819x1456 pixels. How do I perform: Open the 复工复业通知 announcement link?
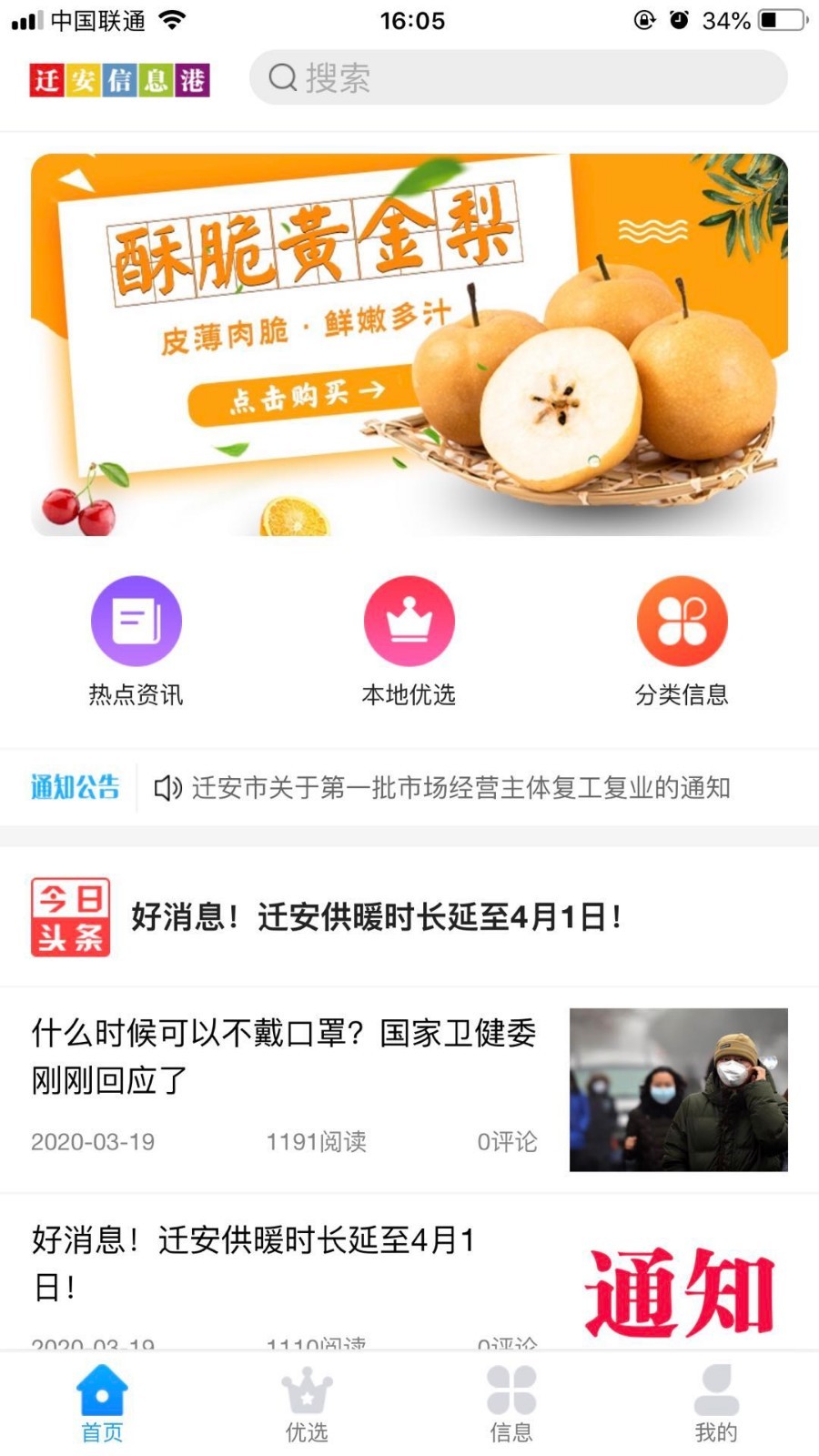point(462,788)
